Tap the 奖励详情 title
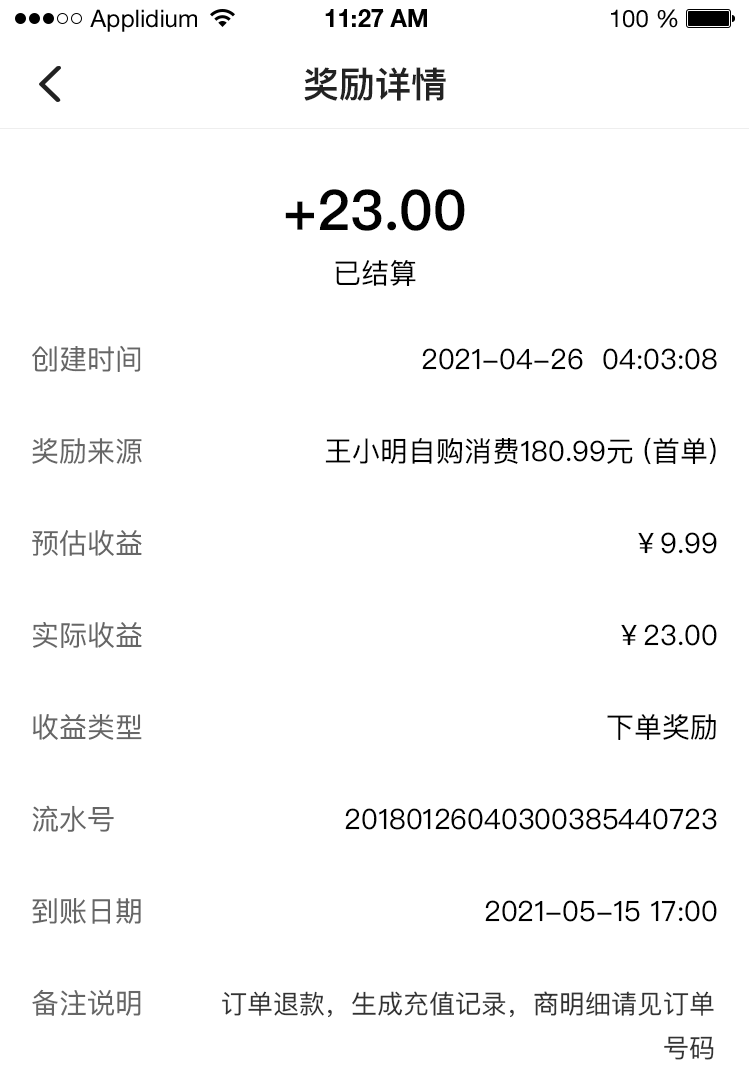749x1071 pixels. [x=374, y=84]
